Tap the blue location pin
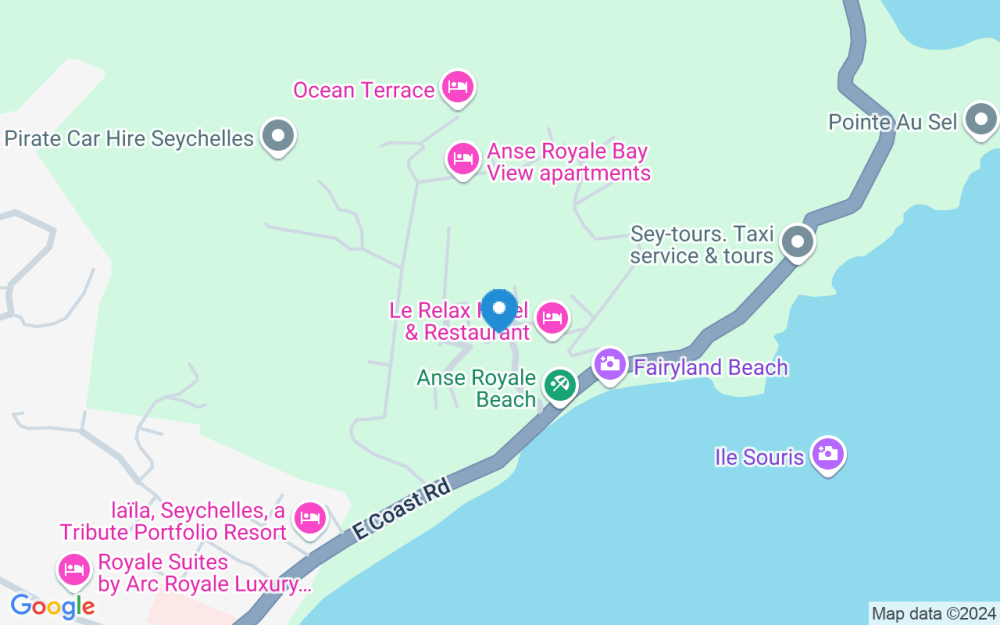 498,309
